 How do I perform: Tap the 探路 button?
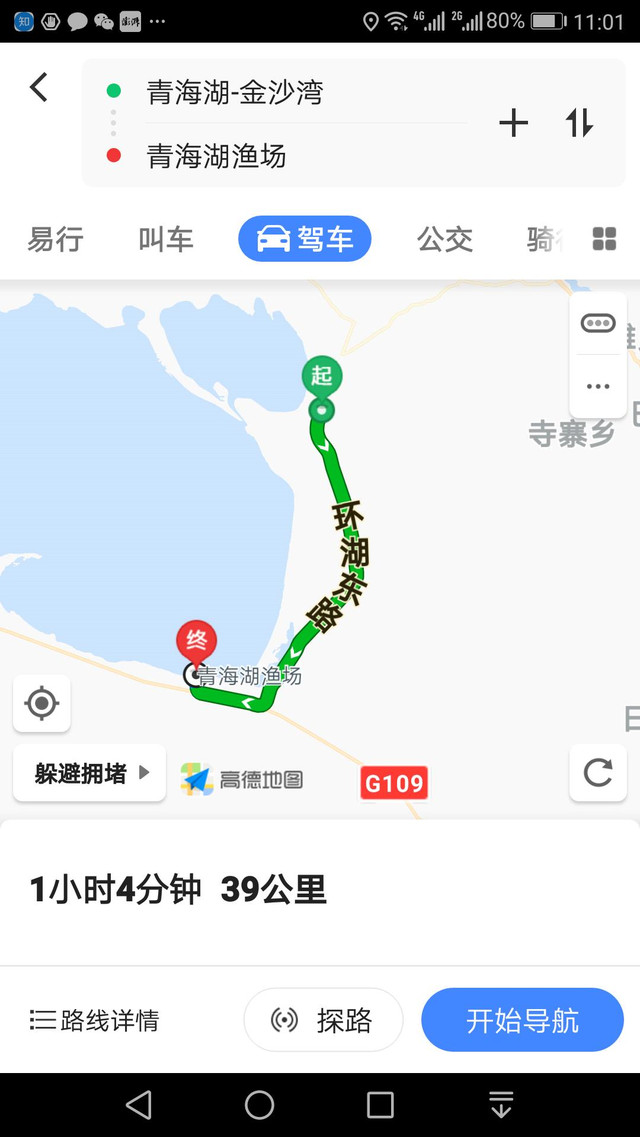point(323,1020)
